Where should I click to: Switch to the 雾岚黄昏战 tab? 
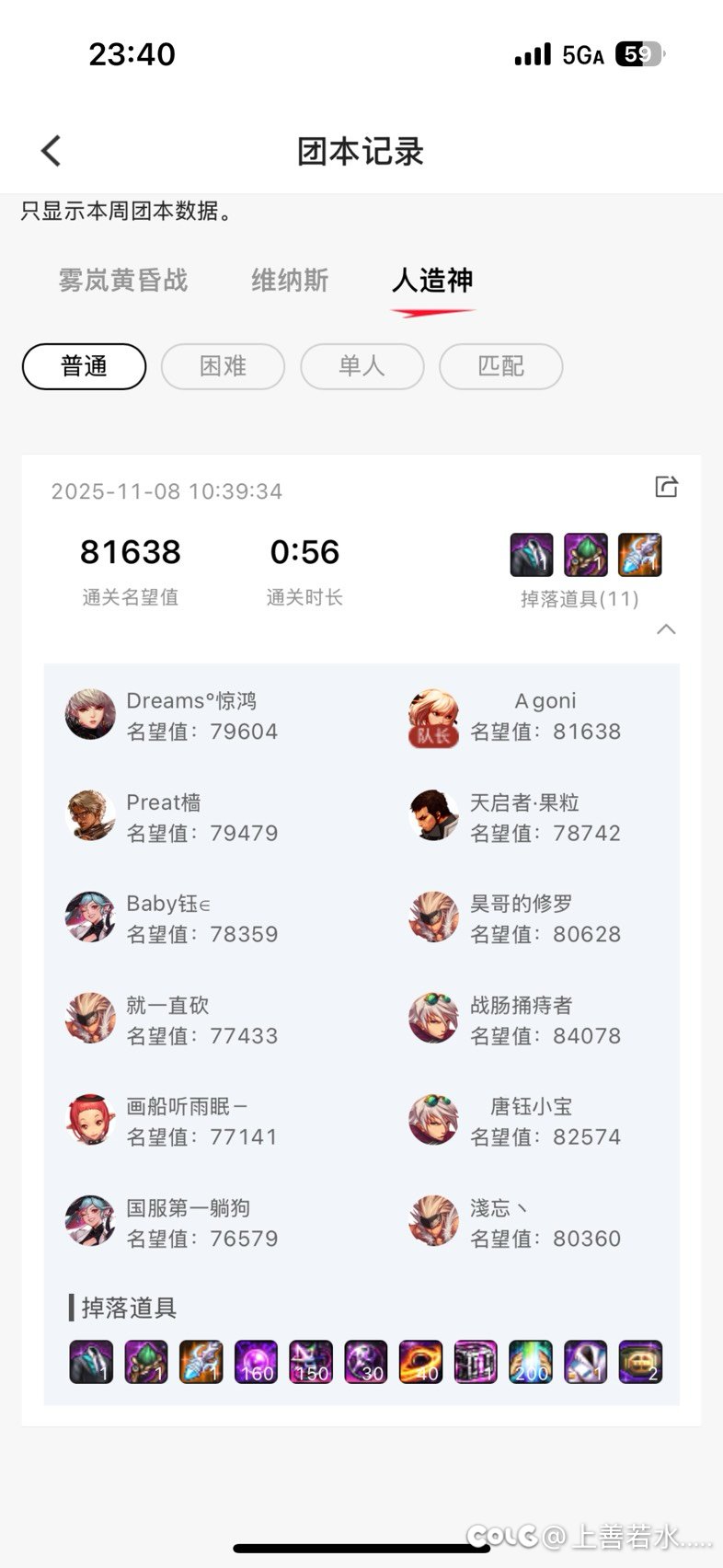[x=123, y=280]
